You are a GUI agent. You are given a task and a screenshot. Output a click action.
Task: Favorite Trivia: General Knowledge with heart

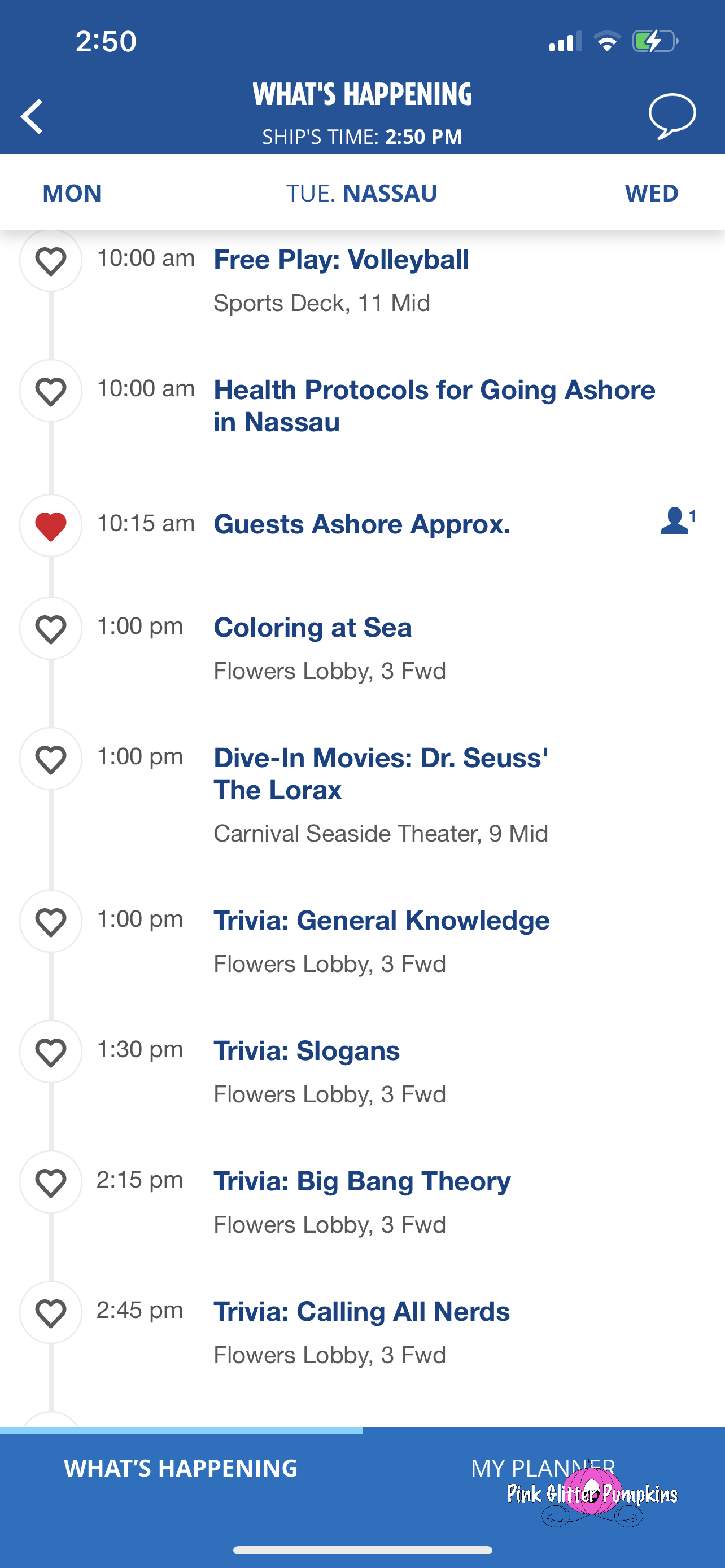(50, 922)
